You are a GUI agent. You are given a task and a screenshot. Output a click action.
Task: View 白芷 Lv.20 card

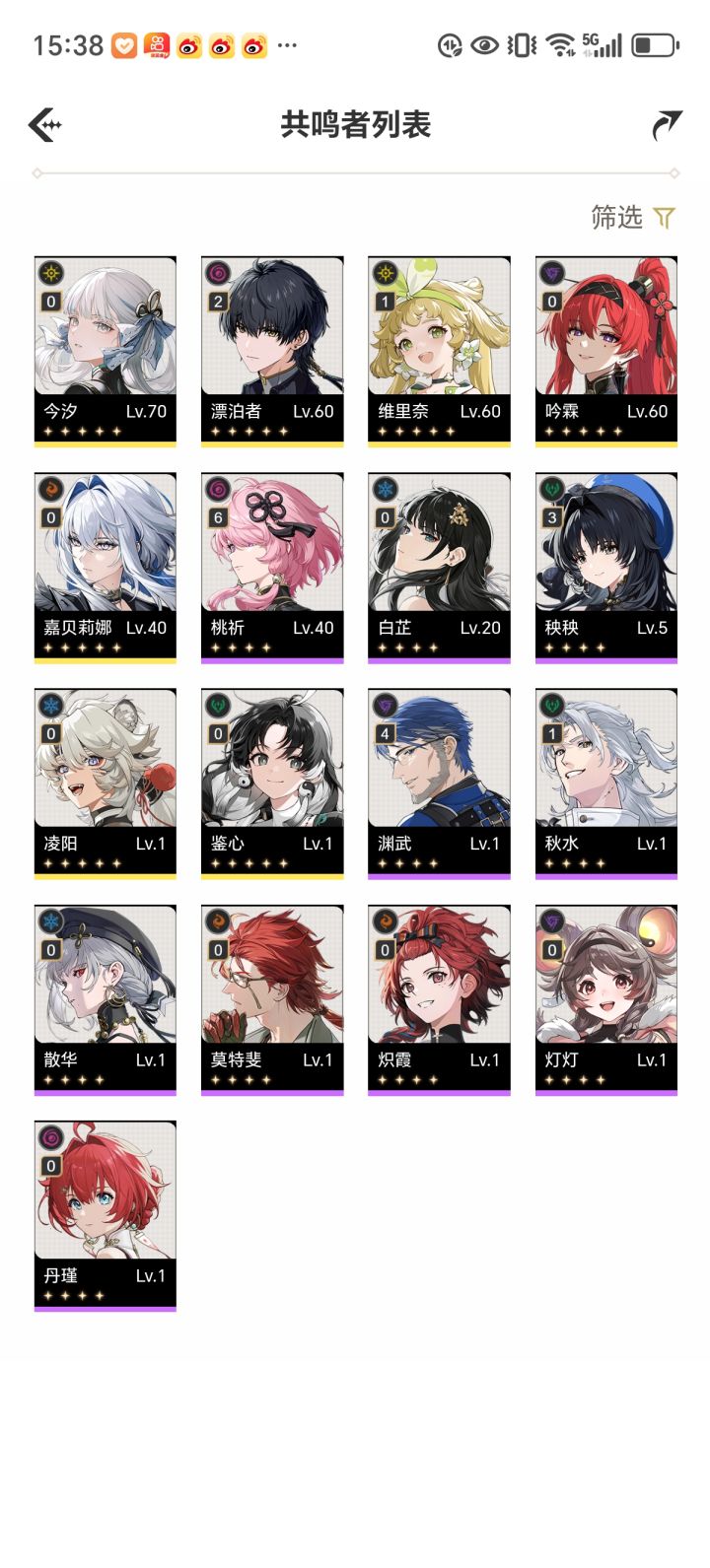pos(439,568)
